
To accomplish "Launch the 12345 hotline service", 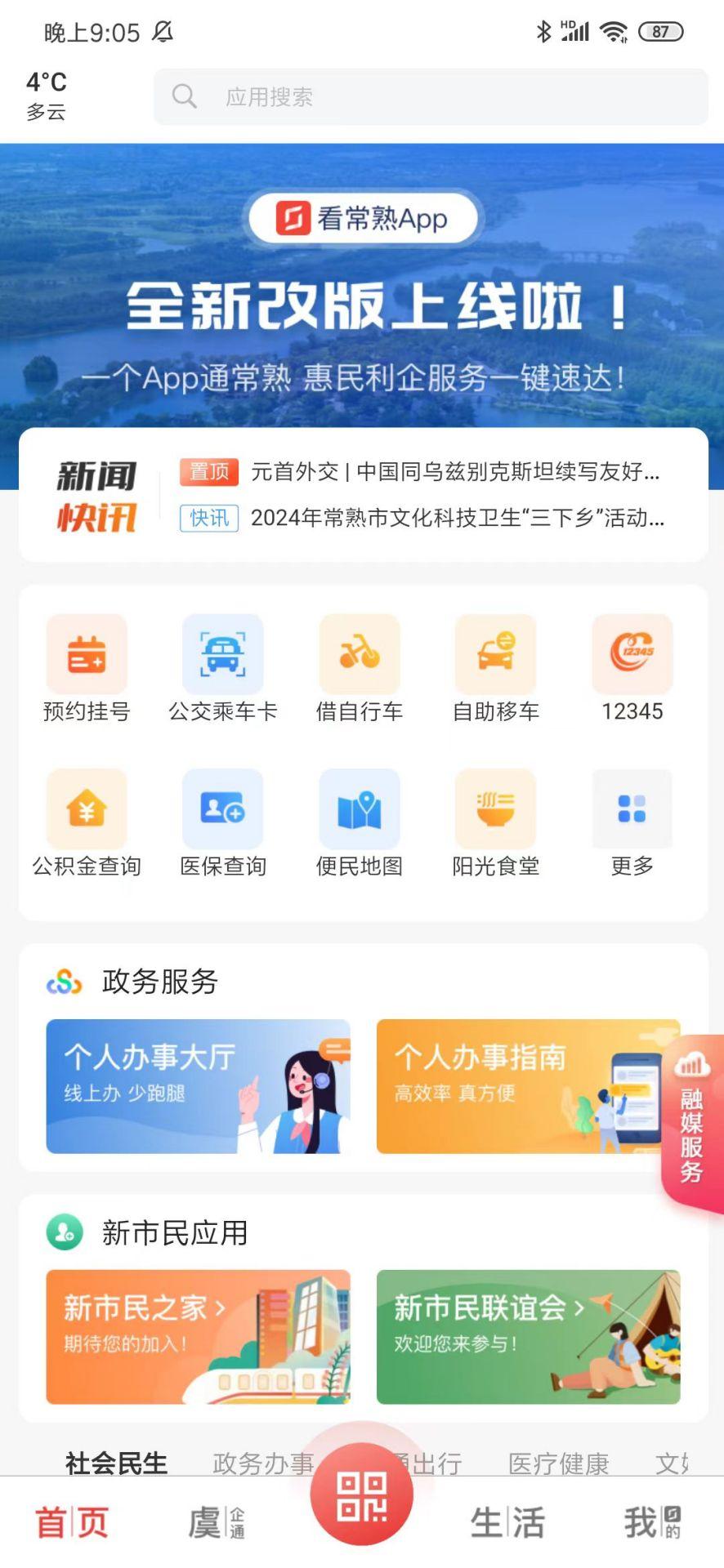I will [632, 670].
